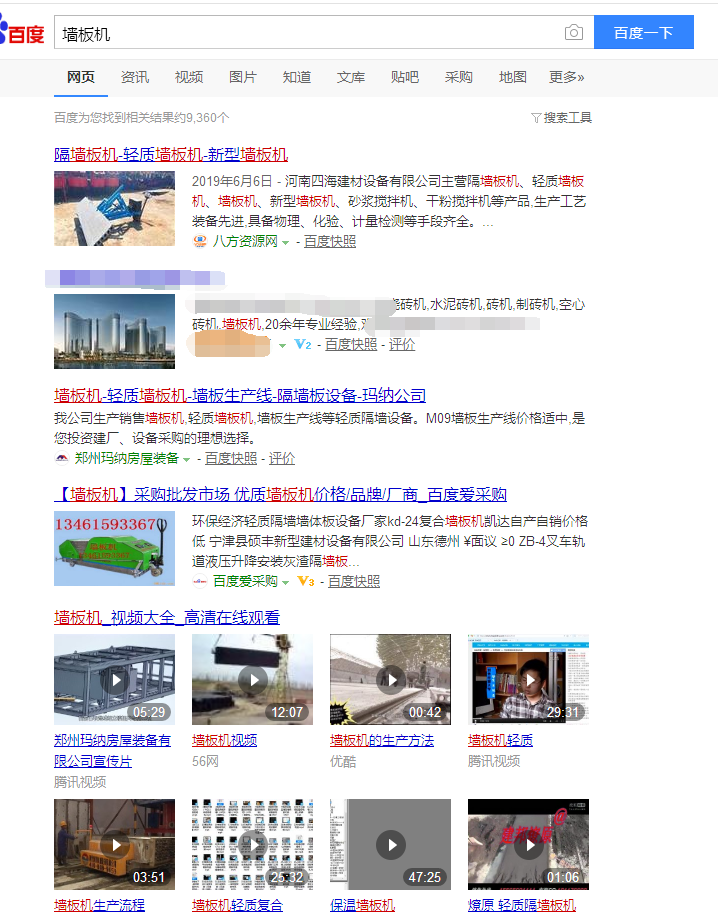Open 搜索工具 filter options

pyautogui.click(x=562, y=118)
